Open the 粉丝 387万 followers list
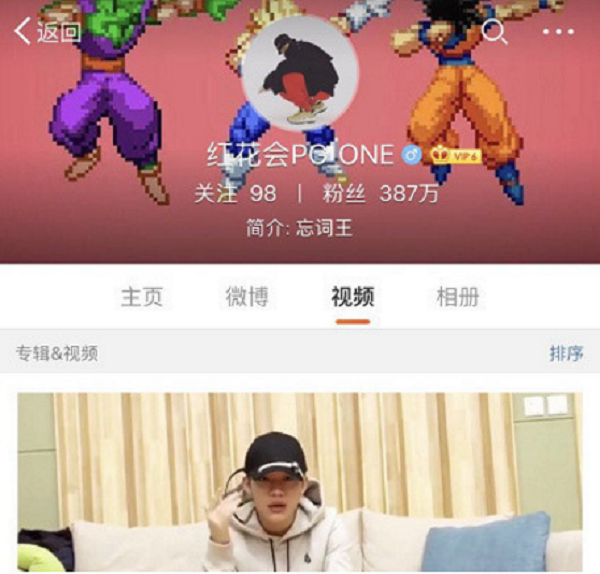This screenshot has width=600, height=574. click(380, 194)
